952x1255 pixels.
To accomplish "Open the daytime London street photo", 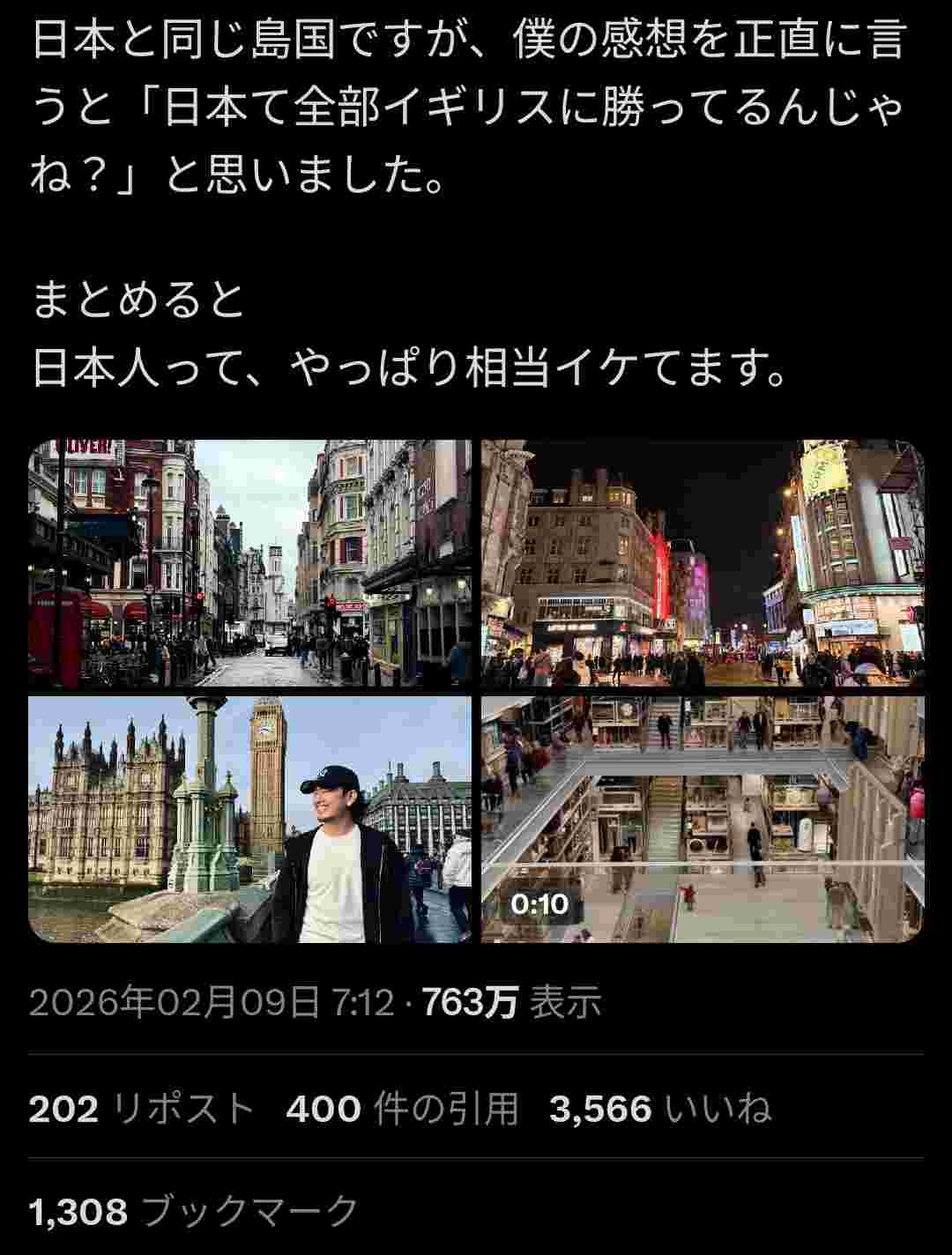I will tap(249, 563).
